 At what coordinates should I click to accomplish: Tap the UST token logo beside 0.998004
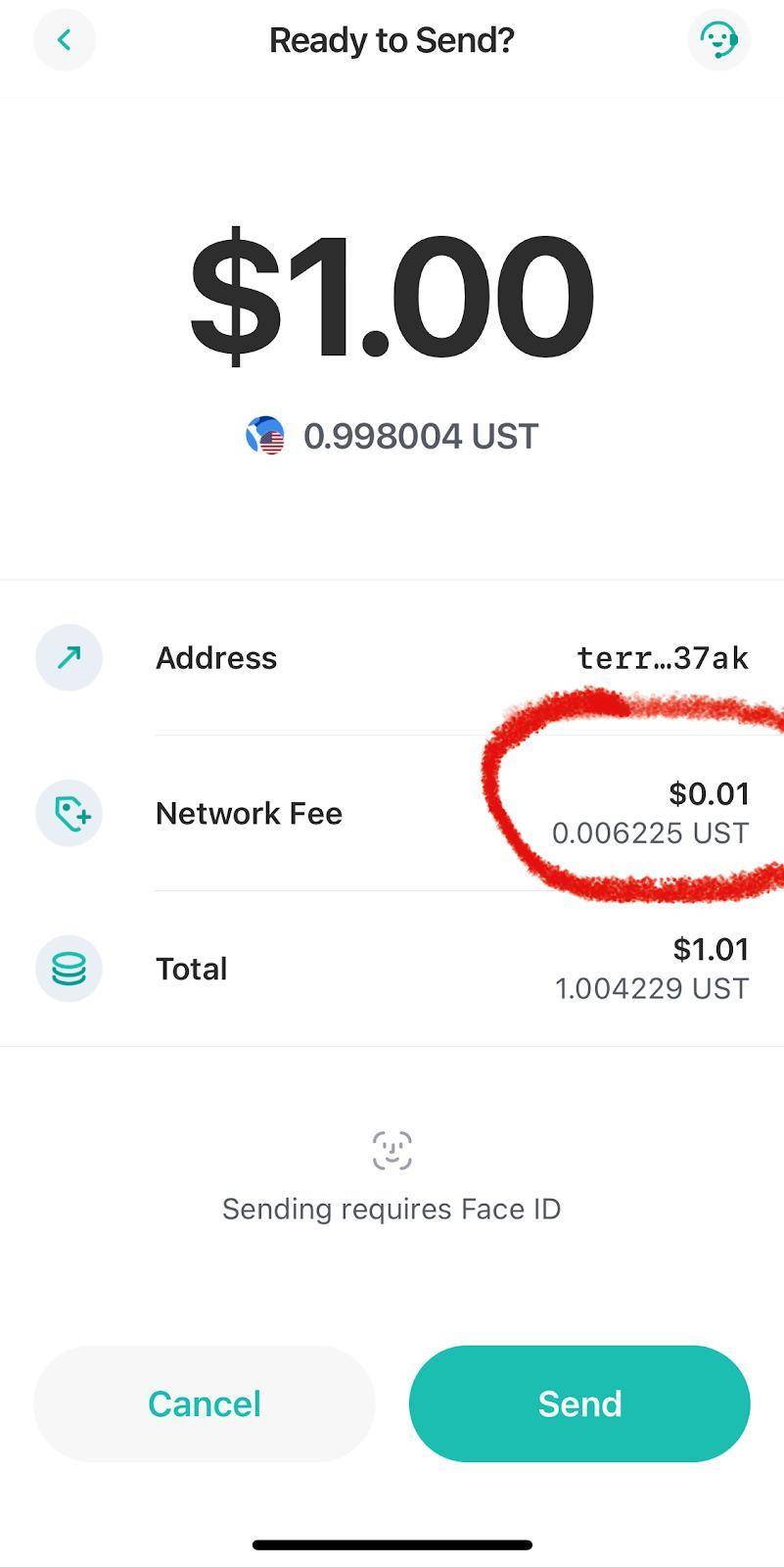[264, 436]
